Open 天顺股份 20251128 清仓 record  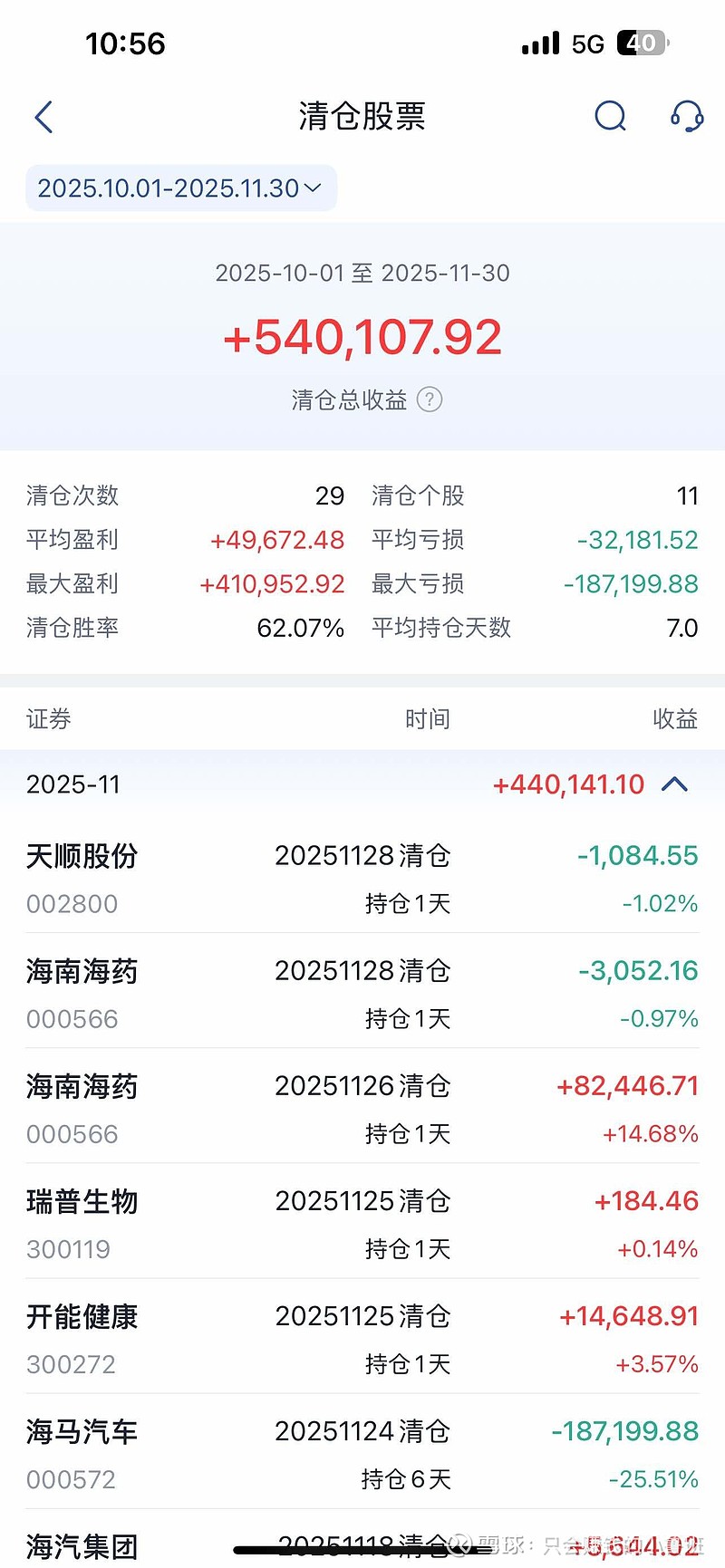(x=362, y=878)
